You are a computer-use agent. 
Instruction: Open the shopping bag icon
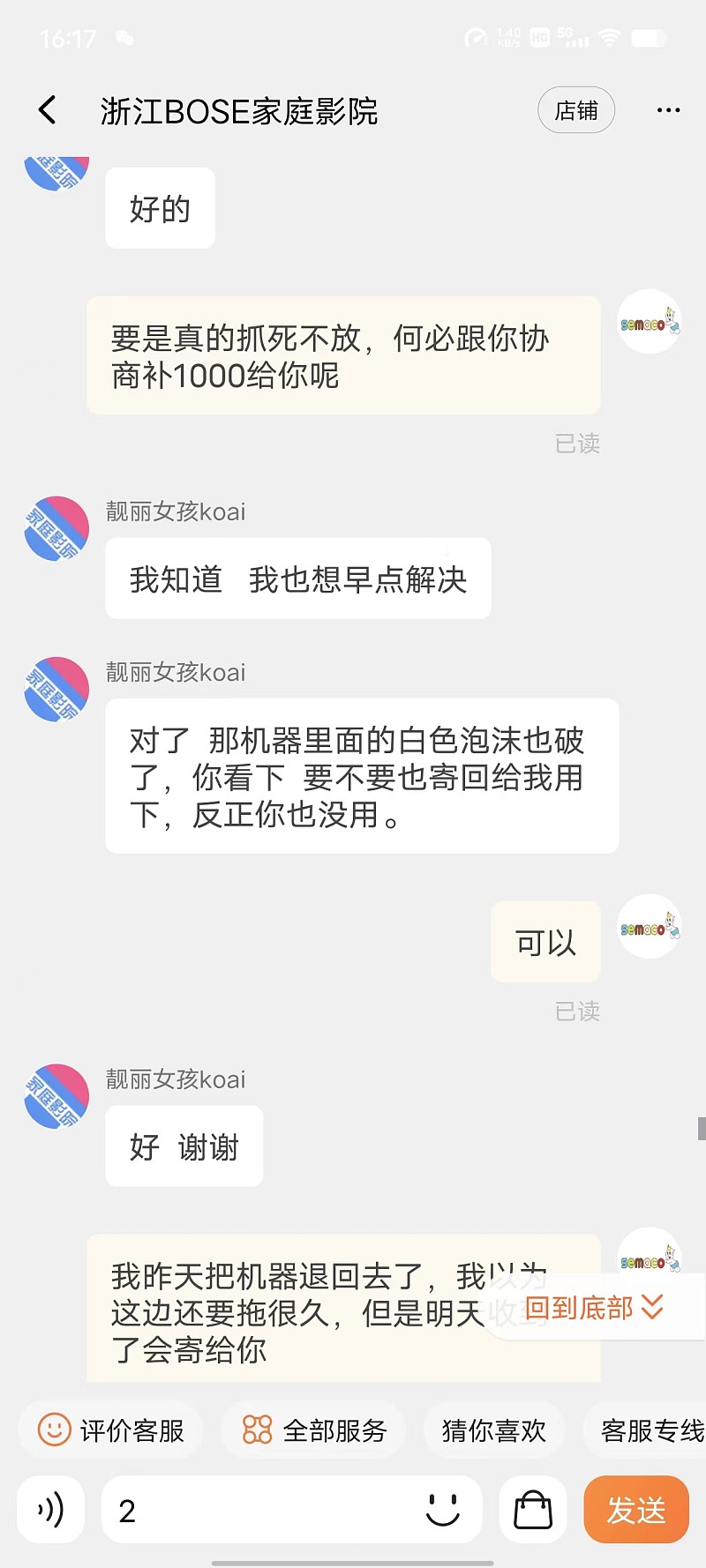533,1510
